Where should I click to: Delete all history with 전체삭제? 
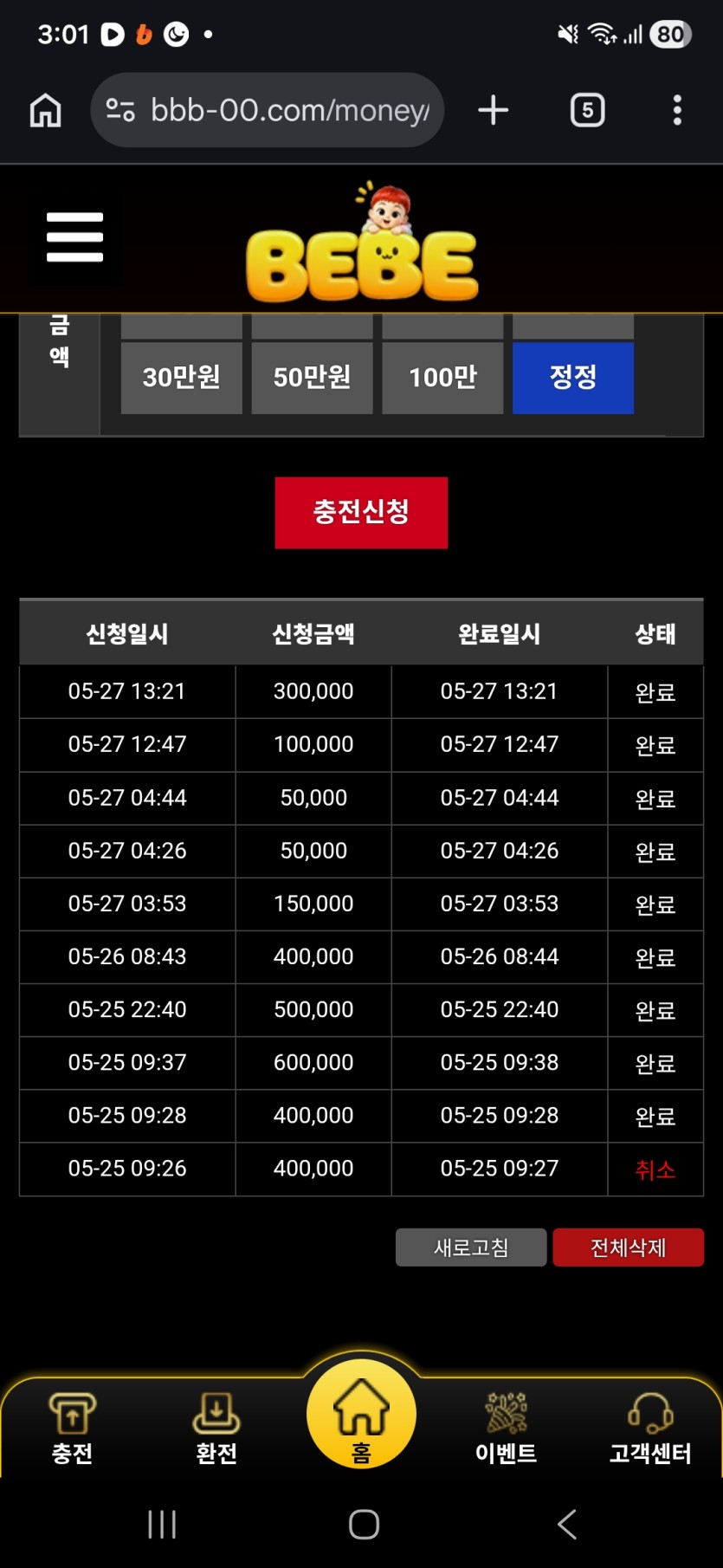pos(629,1247)
